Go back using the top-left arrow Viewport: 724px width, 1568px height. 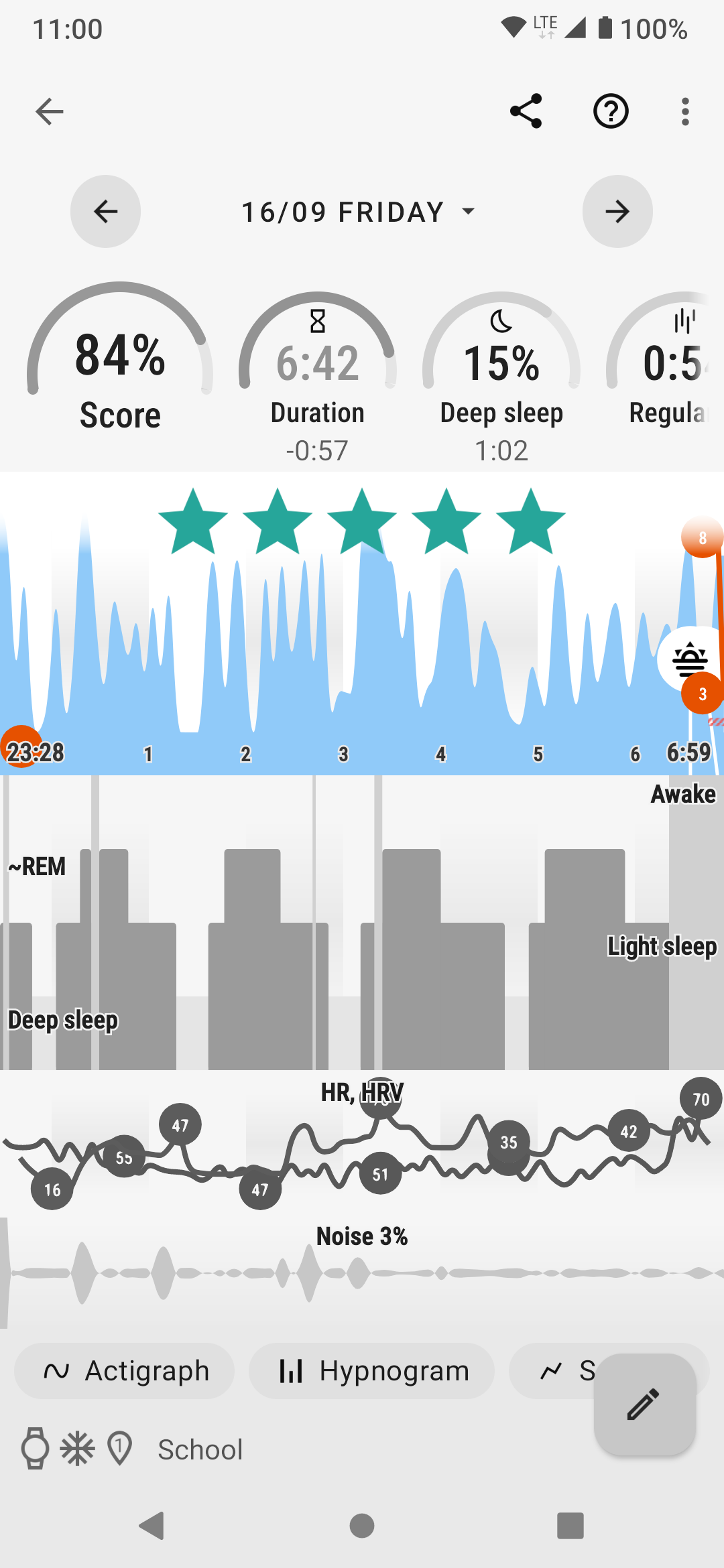49,111
